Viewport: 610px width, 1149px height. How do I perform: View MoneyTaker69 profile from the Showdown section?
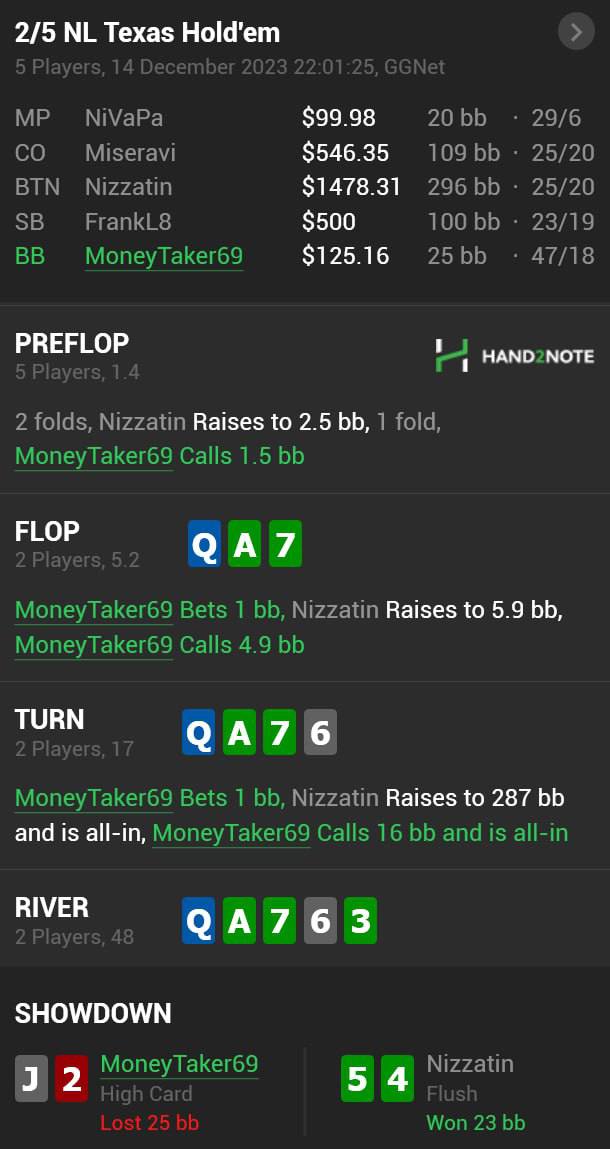(180, 1064)
